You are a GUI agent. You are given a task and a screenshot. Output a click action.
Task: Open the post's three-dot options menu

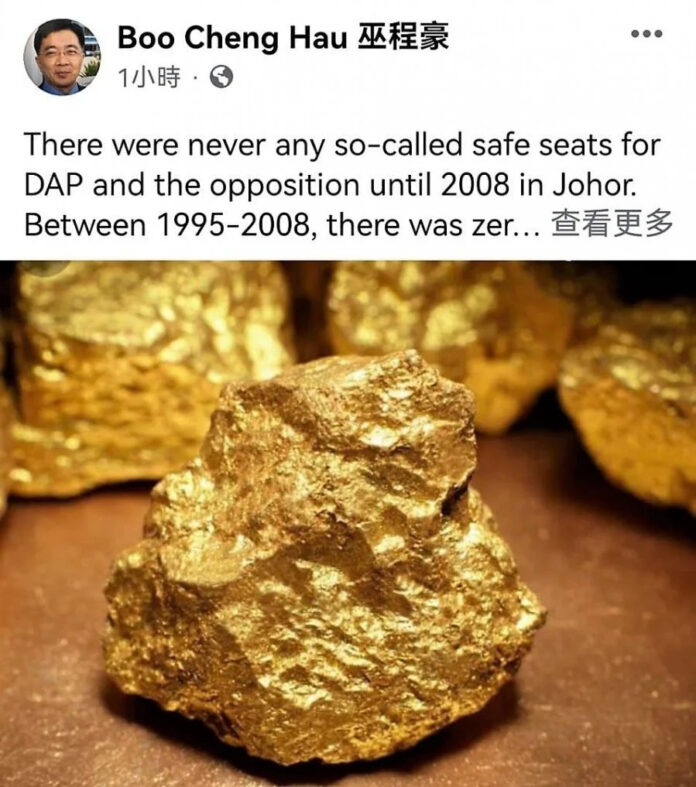646,34
